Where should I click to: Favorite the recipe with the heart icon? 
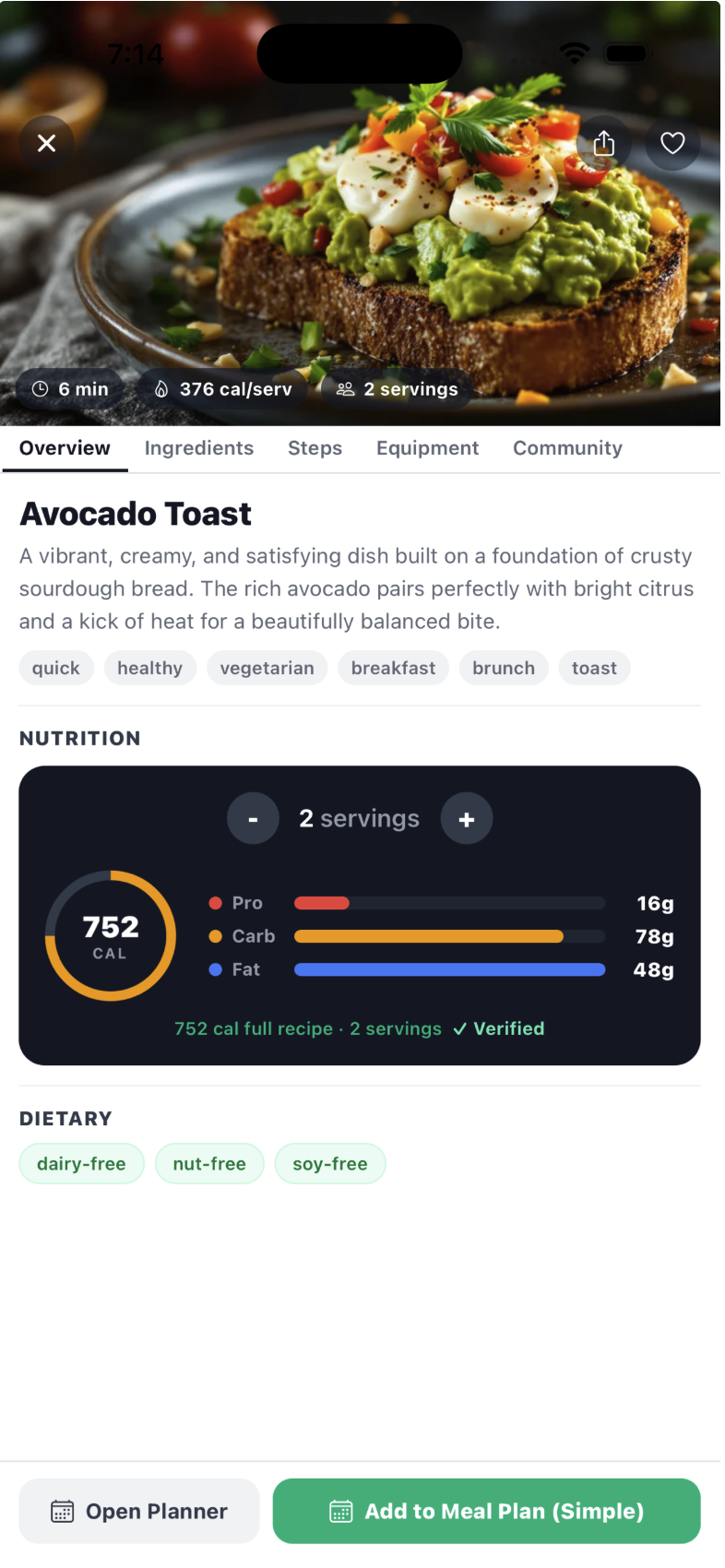(x=672, y=143)
